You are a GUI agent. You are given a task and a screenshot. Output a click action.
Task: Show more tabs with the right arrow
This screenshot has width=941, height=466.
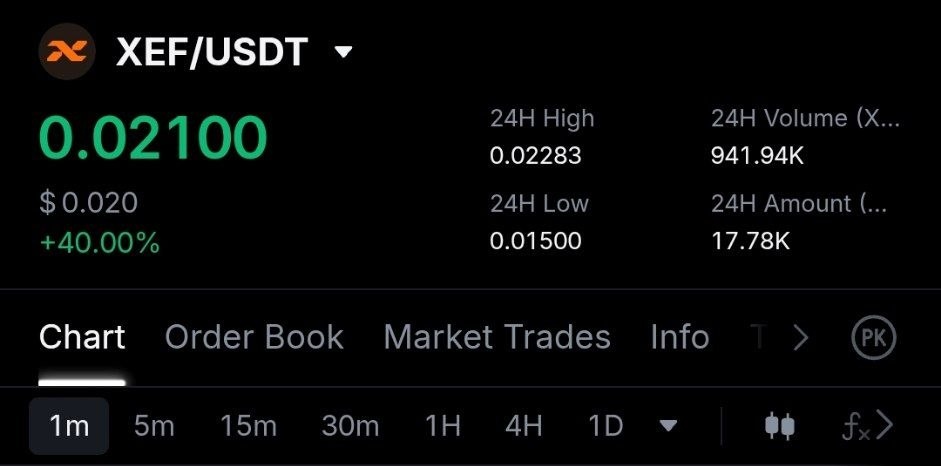coord(801,338)
